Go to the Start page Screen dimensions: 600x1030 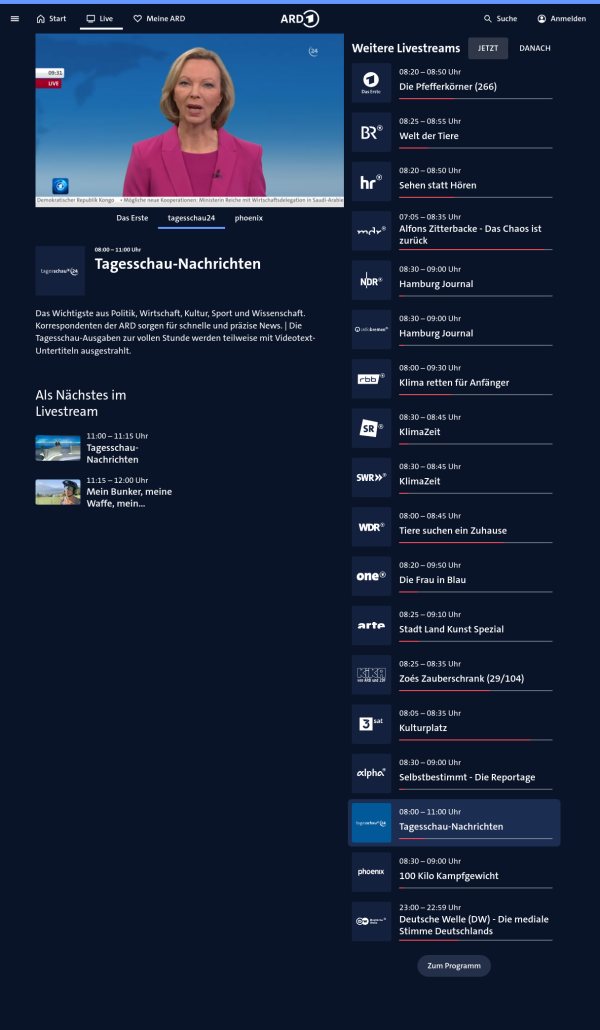click(51, 18)
